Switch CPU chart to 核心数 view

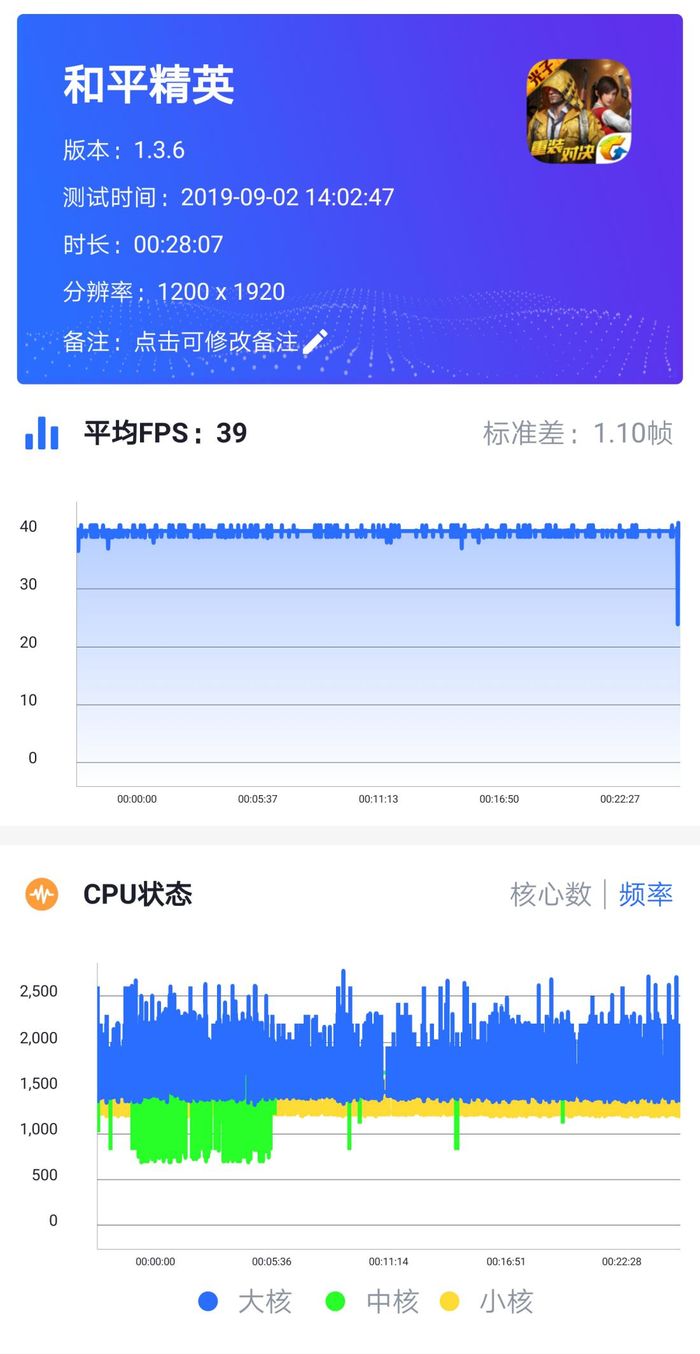pyautogui.click(x=550, y=894)
